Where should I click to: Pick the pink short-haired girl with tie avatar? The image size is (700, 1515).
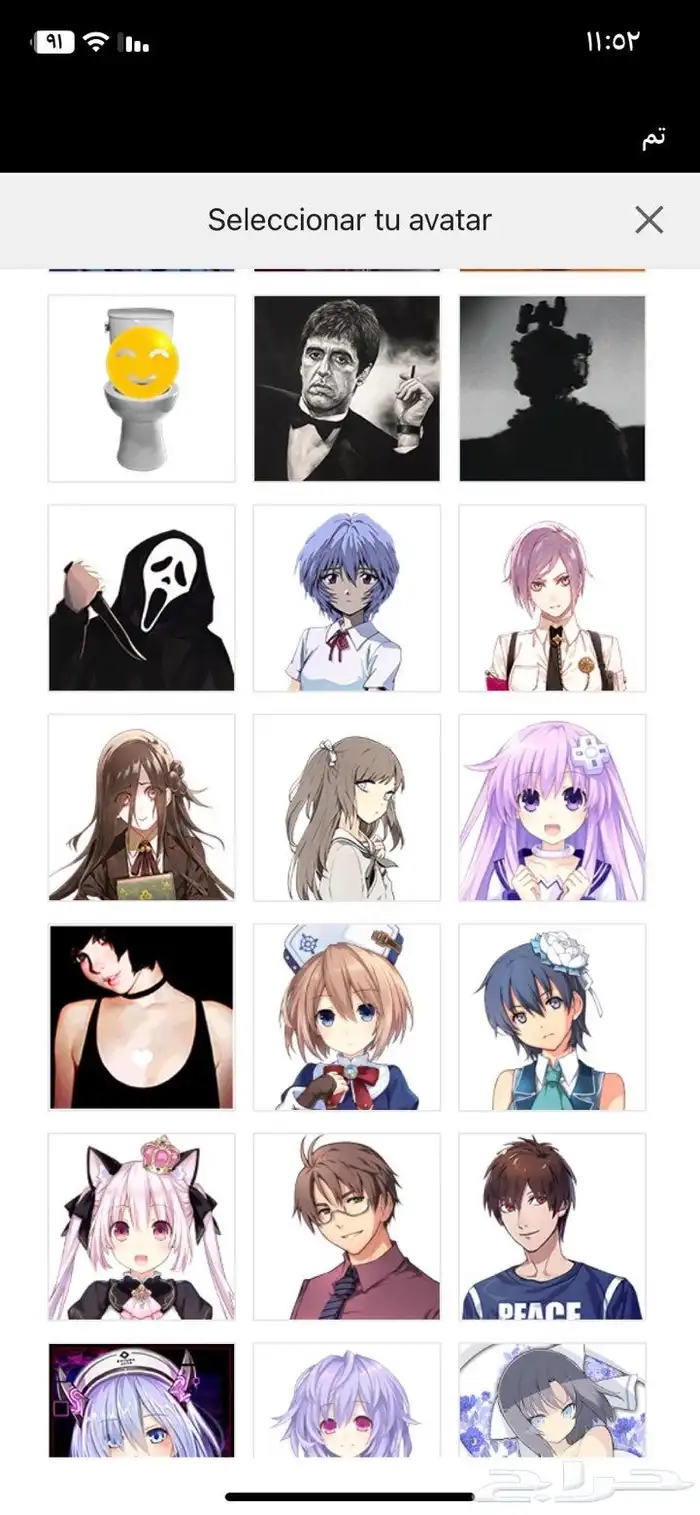[x=552, y=597]
